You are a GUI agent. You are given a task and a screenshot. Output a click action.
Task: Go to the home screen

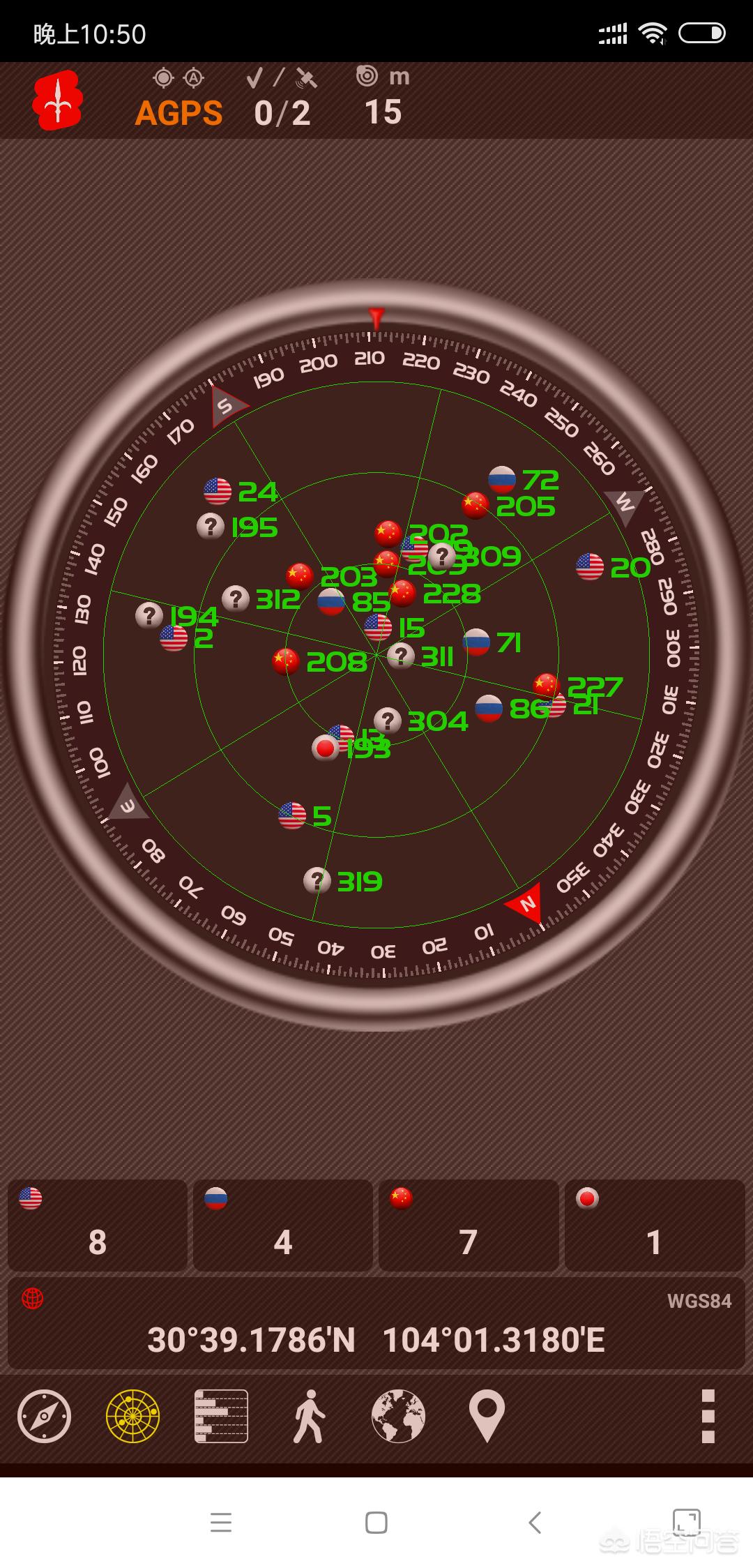376,1523
